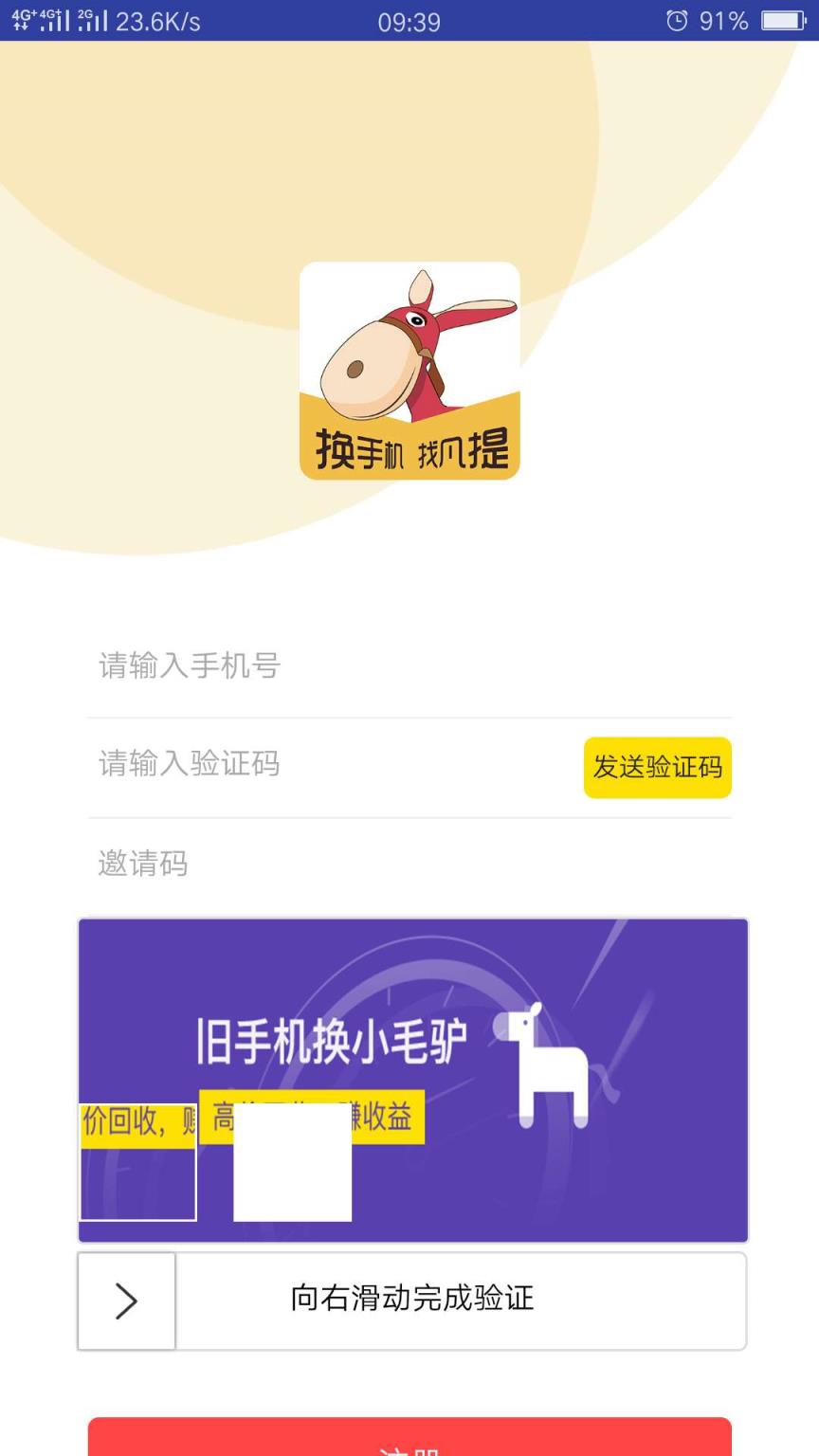
Task: Tap the donkey mascot app logo
Action: point(409,370)
